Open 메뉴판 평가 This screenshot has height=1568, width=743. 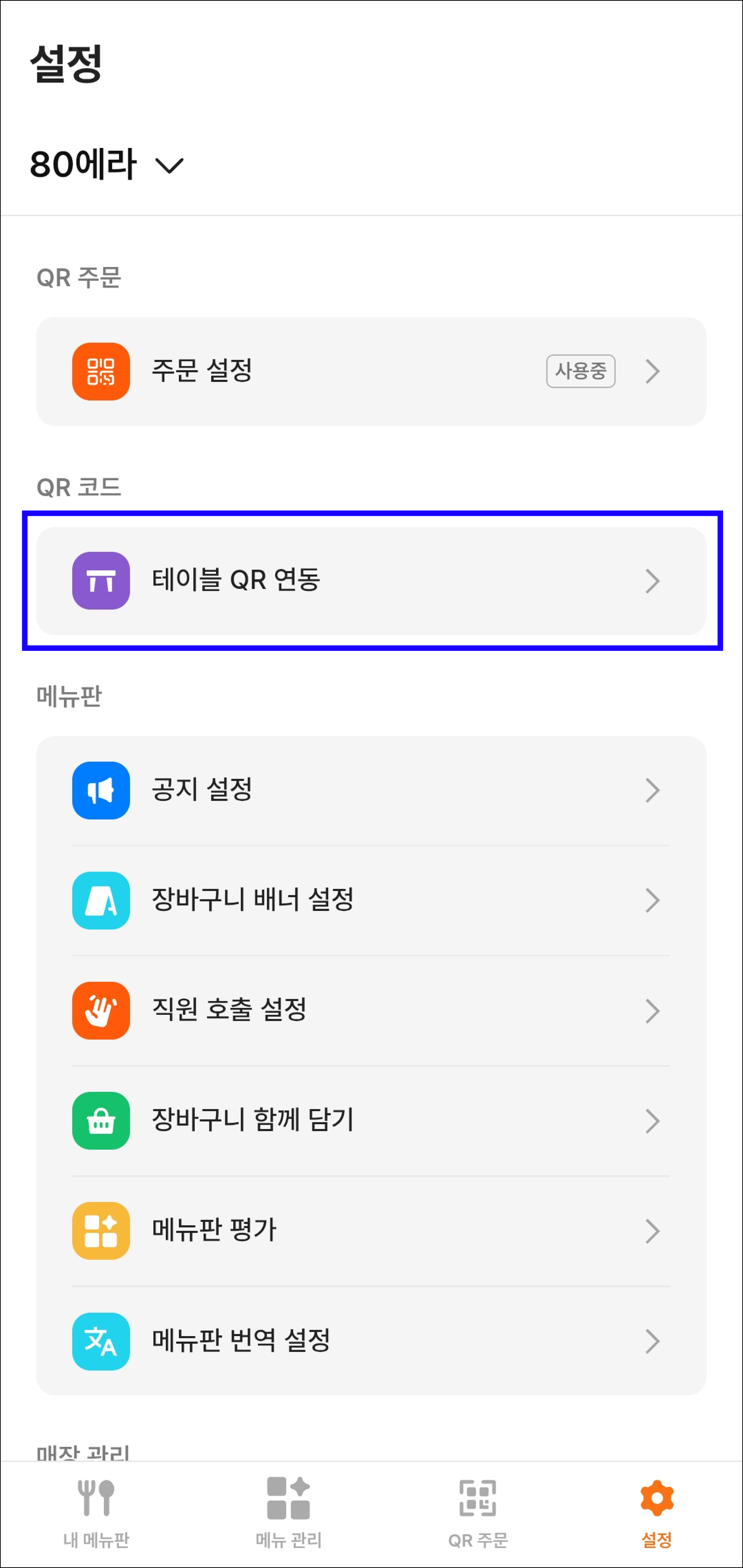tap(371, 1231)
